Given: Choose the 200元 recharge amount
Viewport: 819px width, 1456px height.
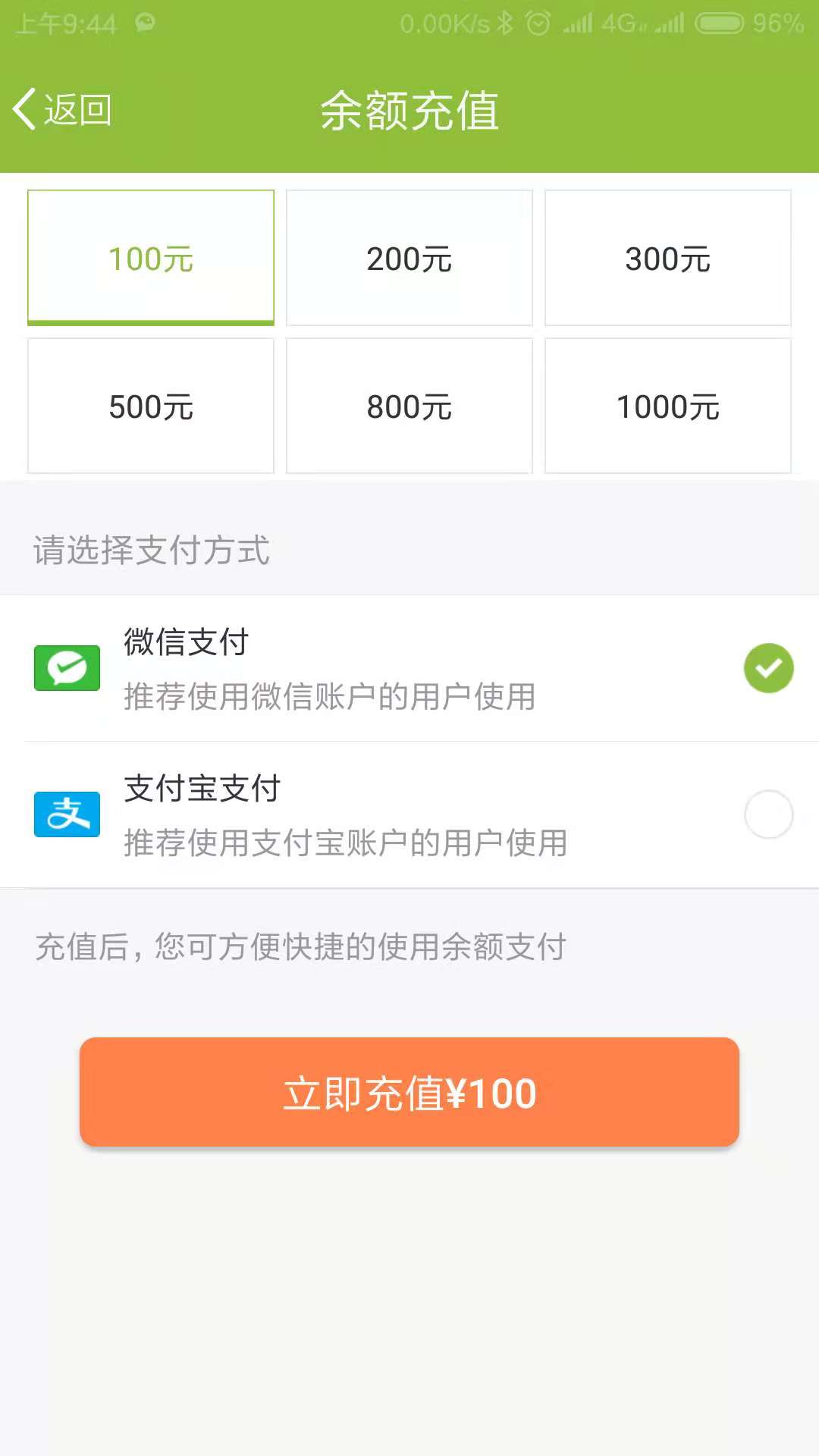Looking at the screenshot, I should pyautogui.click(x=409, y=258).
